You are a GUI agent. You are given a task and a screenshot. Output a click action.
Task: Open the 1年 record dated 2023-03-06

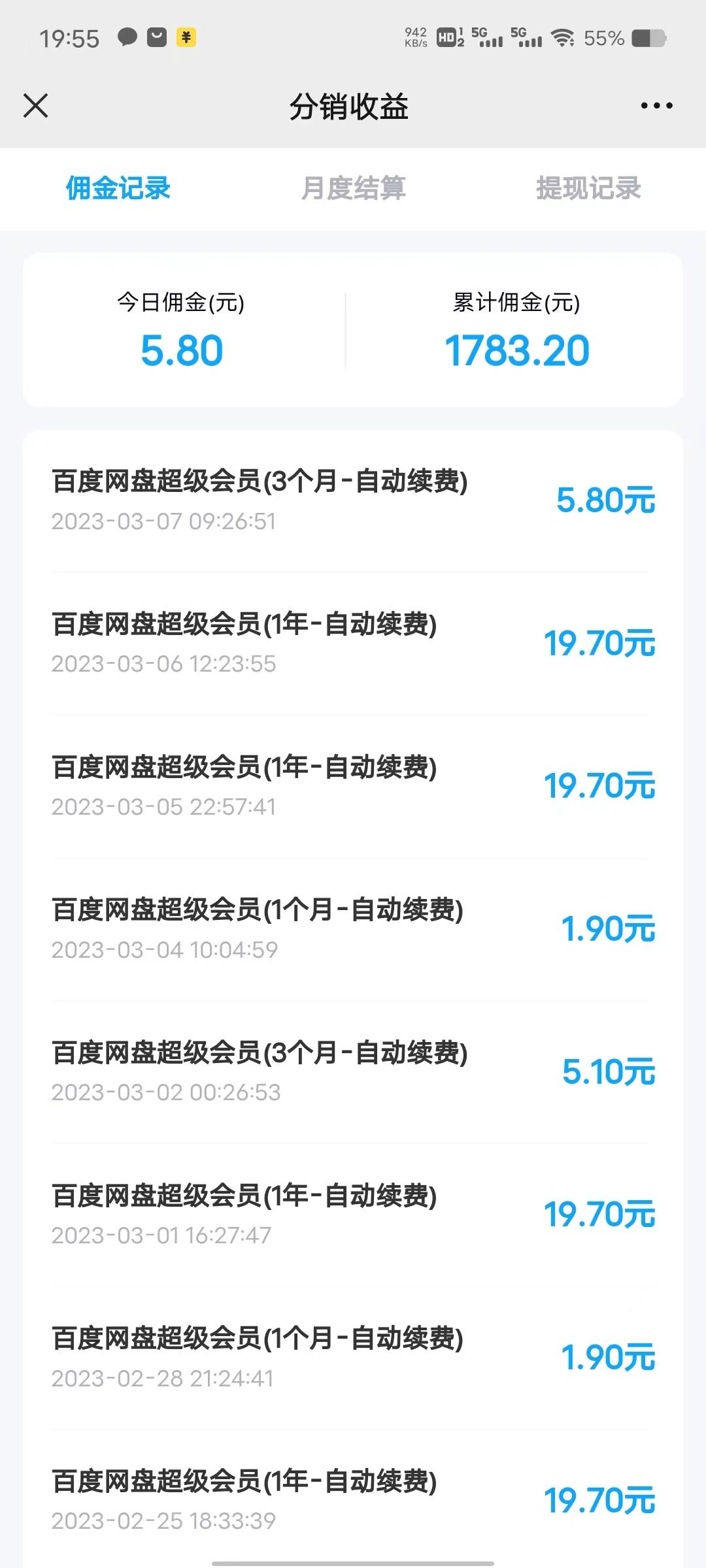pos(353,644)
